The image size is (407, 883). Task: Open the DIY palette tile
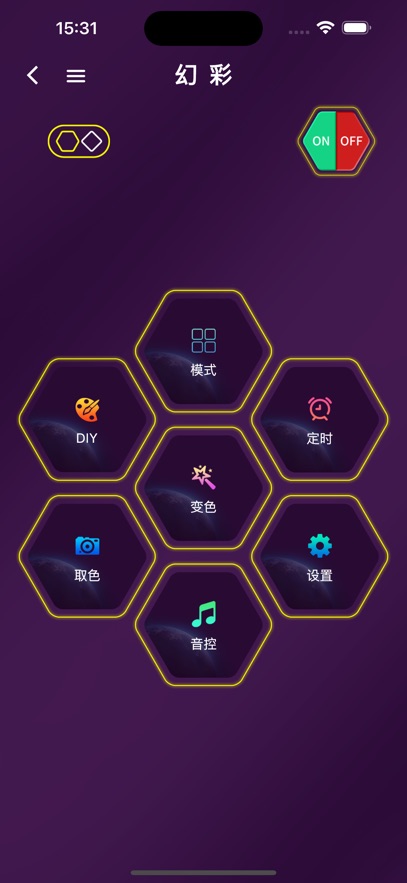(x=87, y=420)
